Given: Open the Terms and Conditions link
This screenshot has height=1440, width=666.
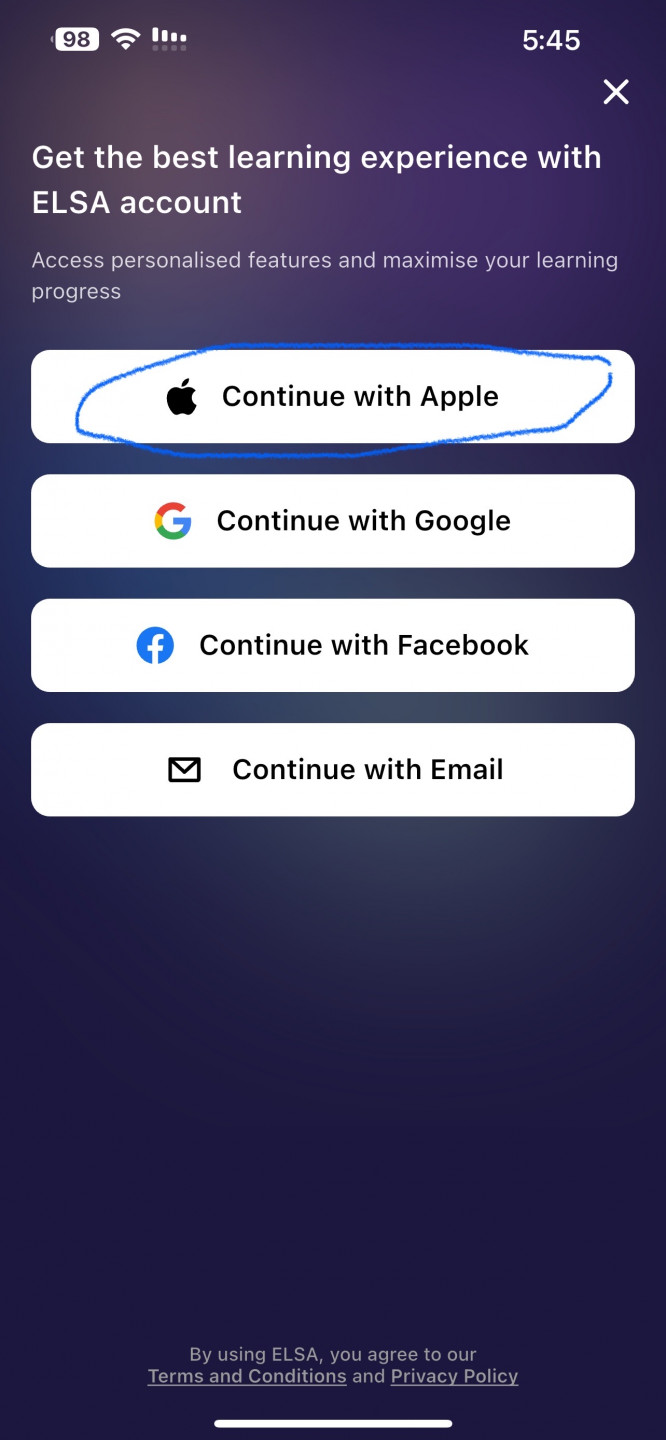Looking at the screenshot, I should (247, 1376).
